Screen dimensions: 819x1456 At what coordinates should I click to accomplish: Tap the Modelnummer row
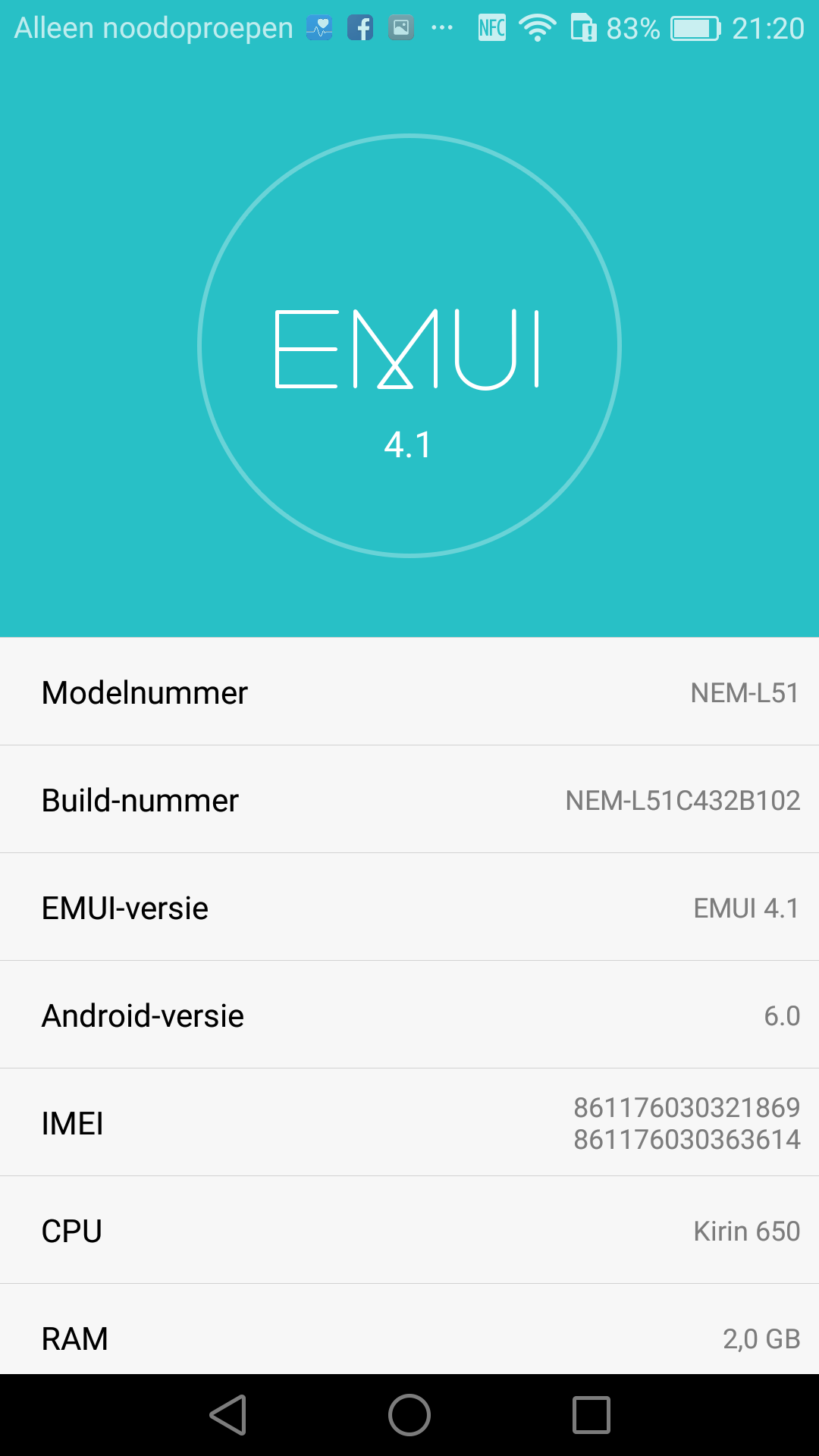point(409,692)
